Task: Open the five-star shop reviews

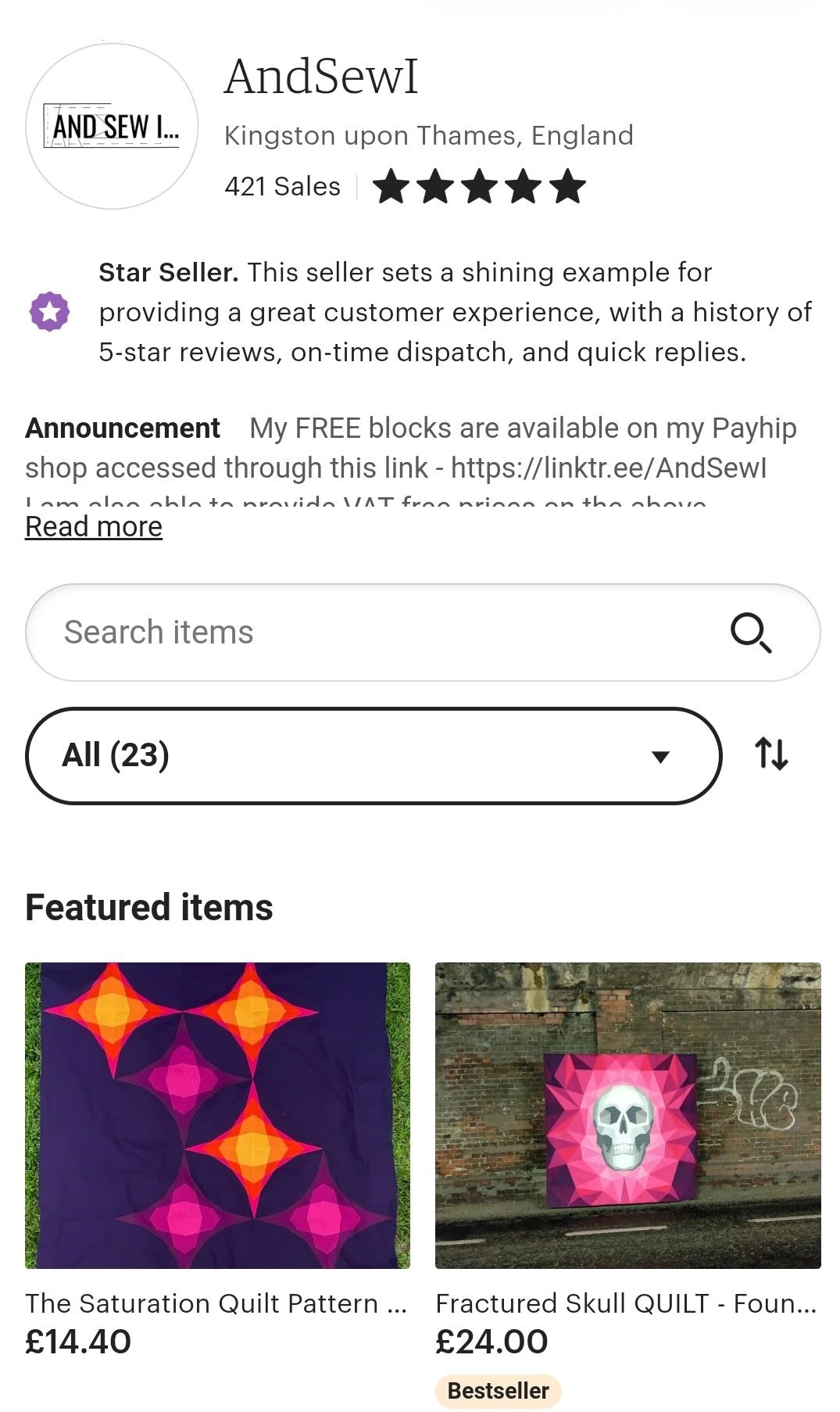Action: [479, 187]
